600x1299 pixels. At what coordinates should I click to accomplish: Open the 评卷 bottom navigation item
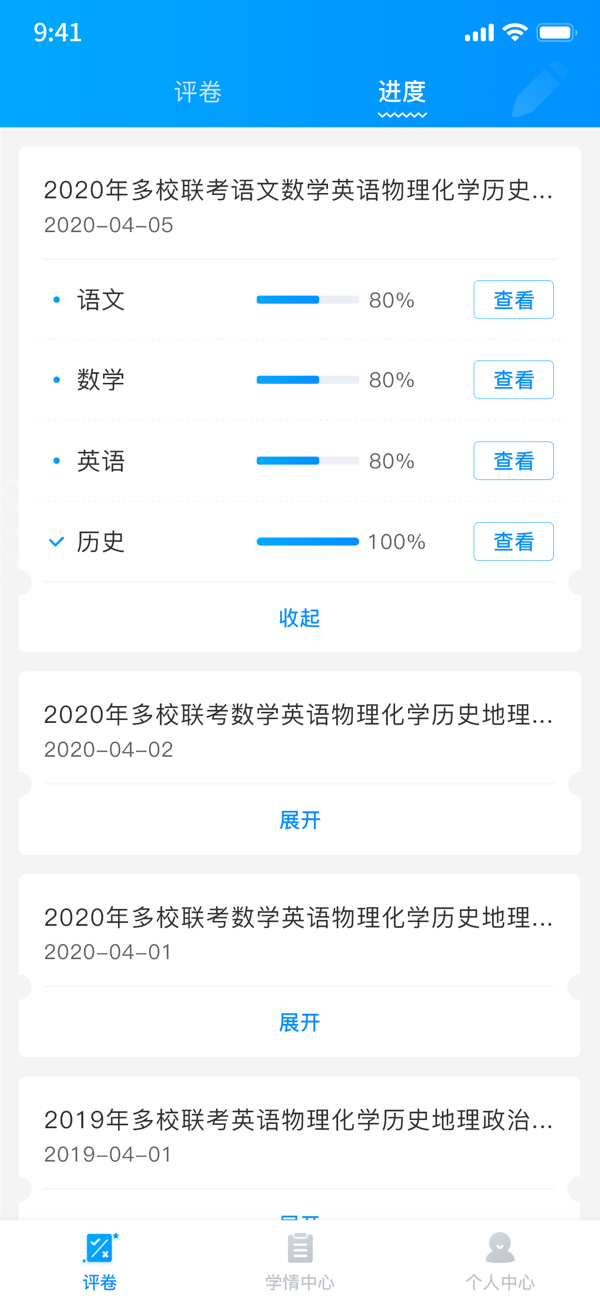point(100,1260)
